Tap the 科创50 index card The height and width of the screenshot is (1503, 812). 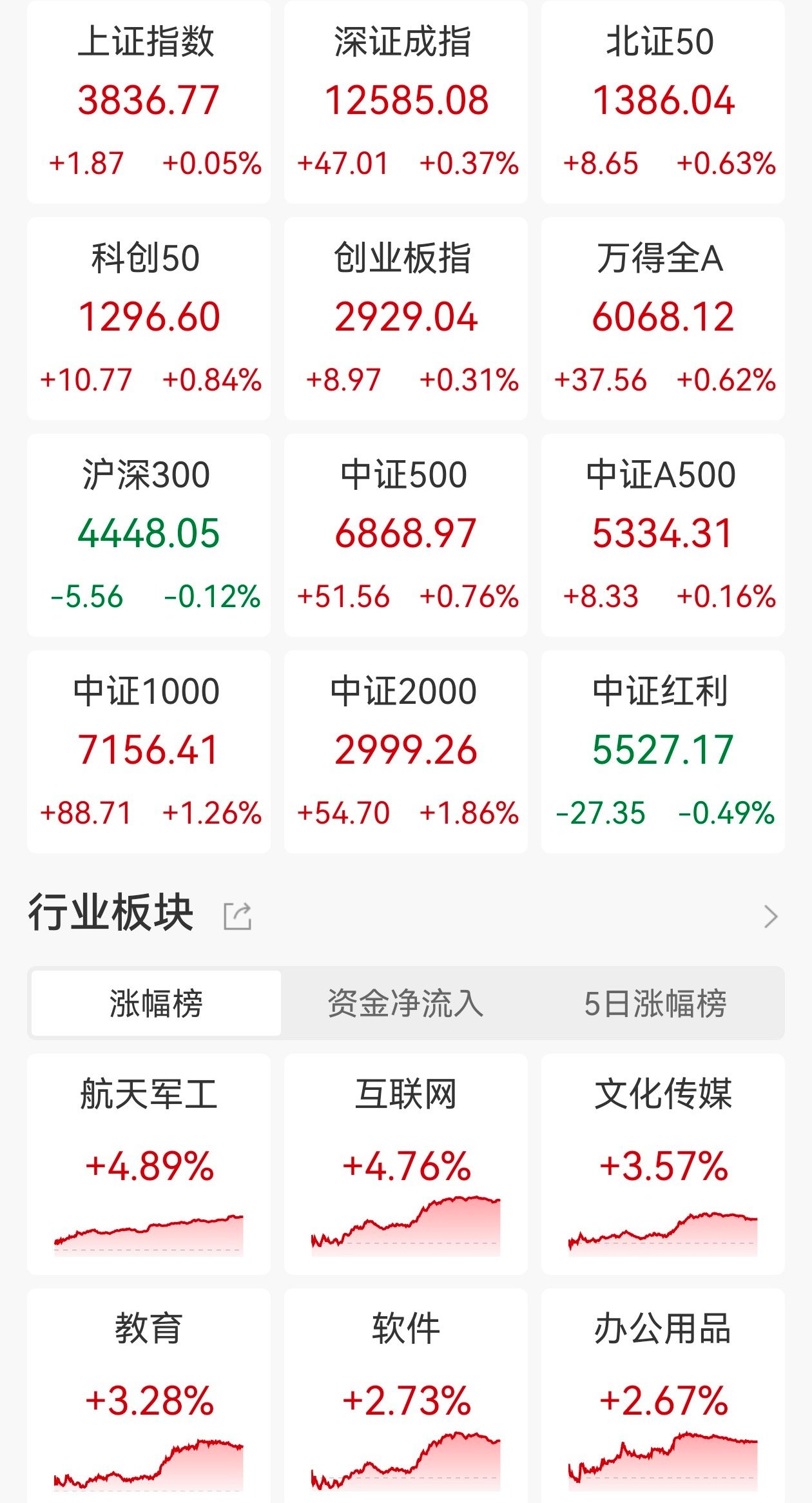click(x=148, y=319)
